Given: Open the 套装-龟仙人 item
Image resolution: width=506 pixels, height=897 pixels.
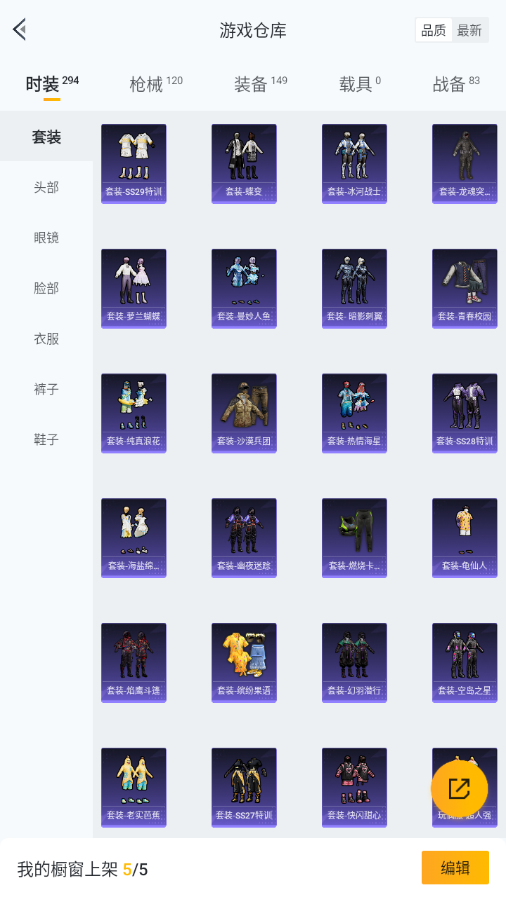Looking at the screenshot, I should [x=465, y=538].
